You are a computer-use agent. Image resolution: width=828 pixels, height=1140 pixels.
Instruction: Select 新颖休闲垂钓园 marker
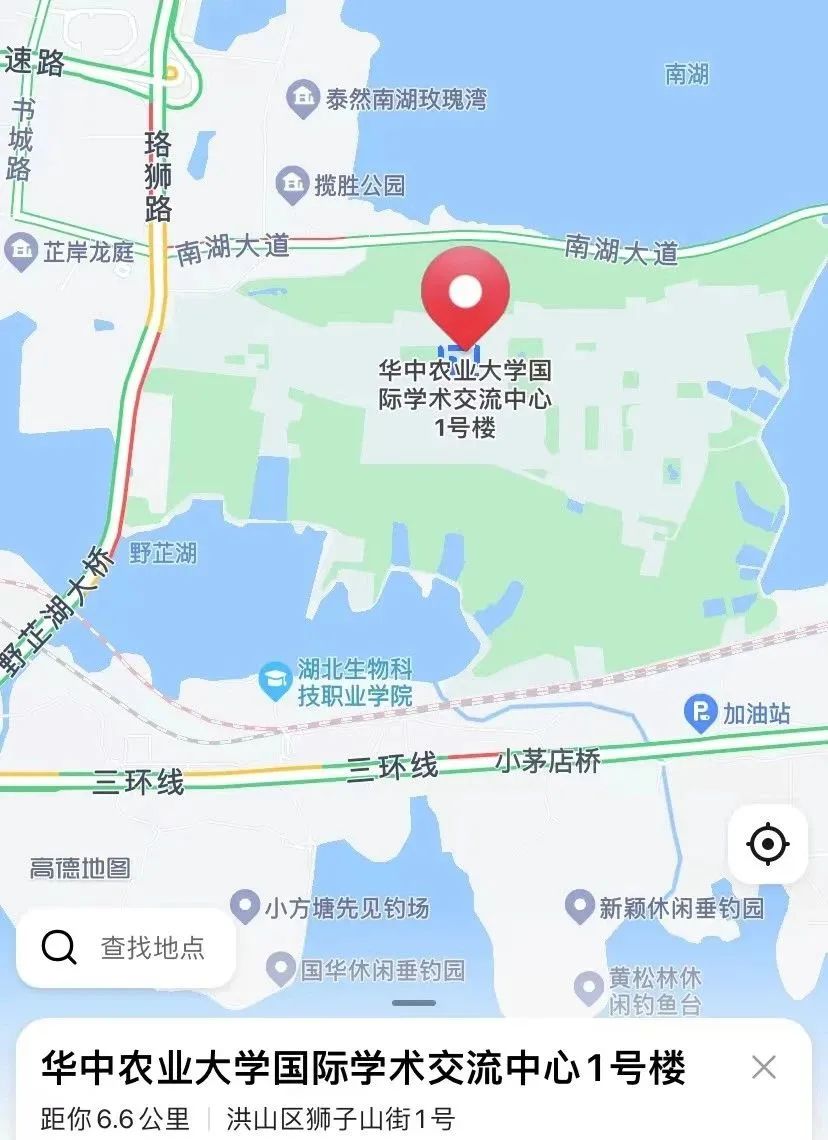coord(580,907)
